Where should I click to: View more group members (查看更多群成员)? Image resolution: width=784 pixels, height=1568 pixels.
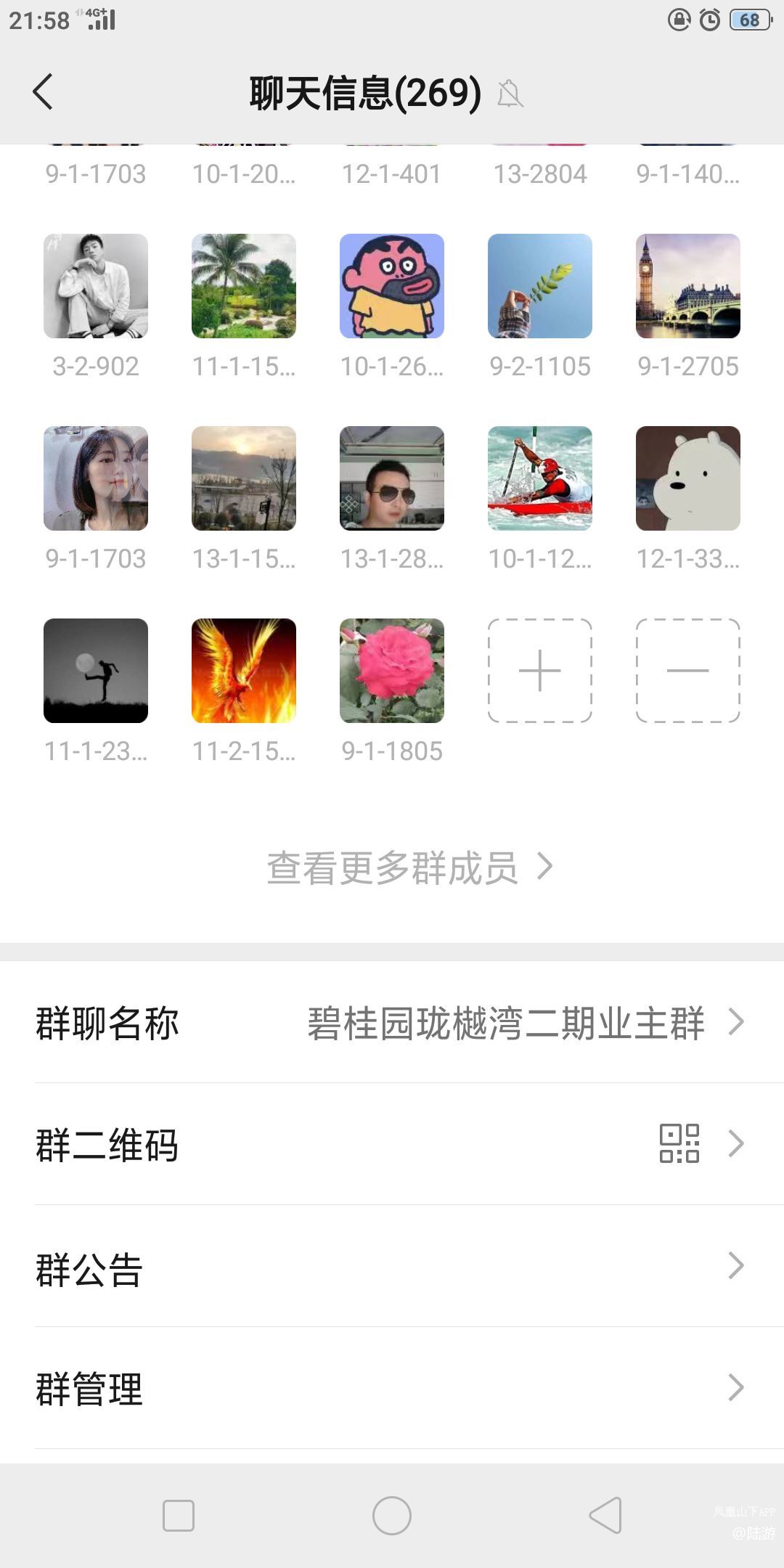point(409,867)
